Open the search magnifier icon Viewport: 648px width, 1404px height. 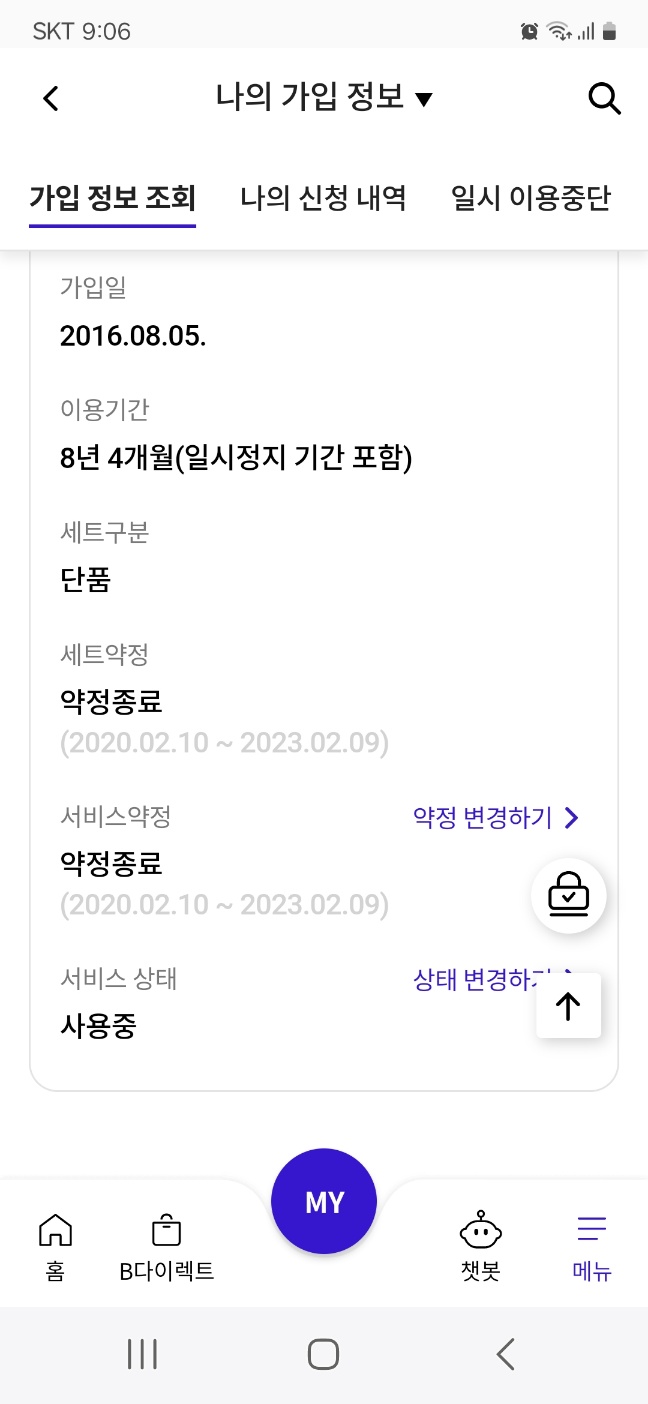pos(604,98)
